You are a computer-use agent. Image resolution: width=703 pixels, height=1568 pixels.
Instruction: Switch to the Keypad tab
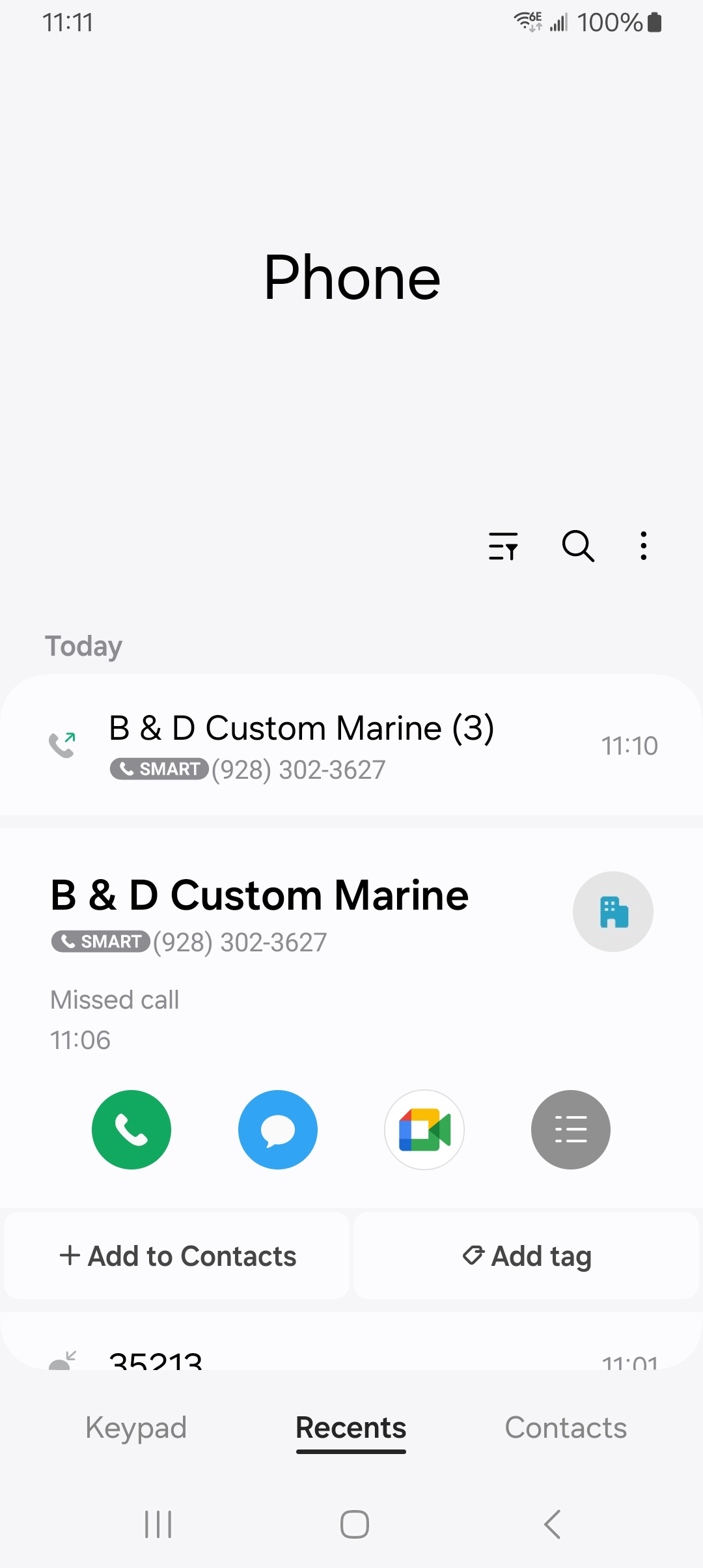(x=136, y=1428)
